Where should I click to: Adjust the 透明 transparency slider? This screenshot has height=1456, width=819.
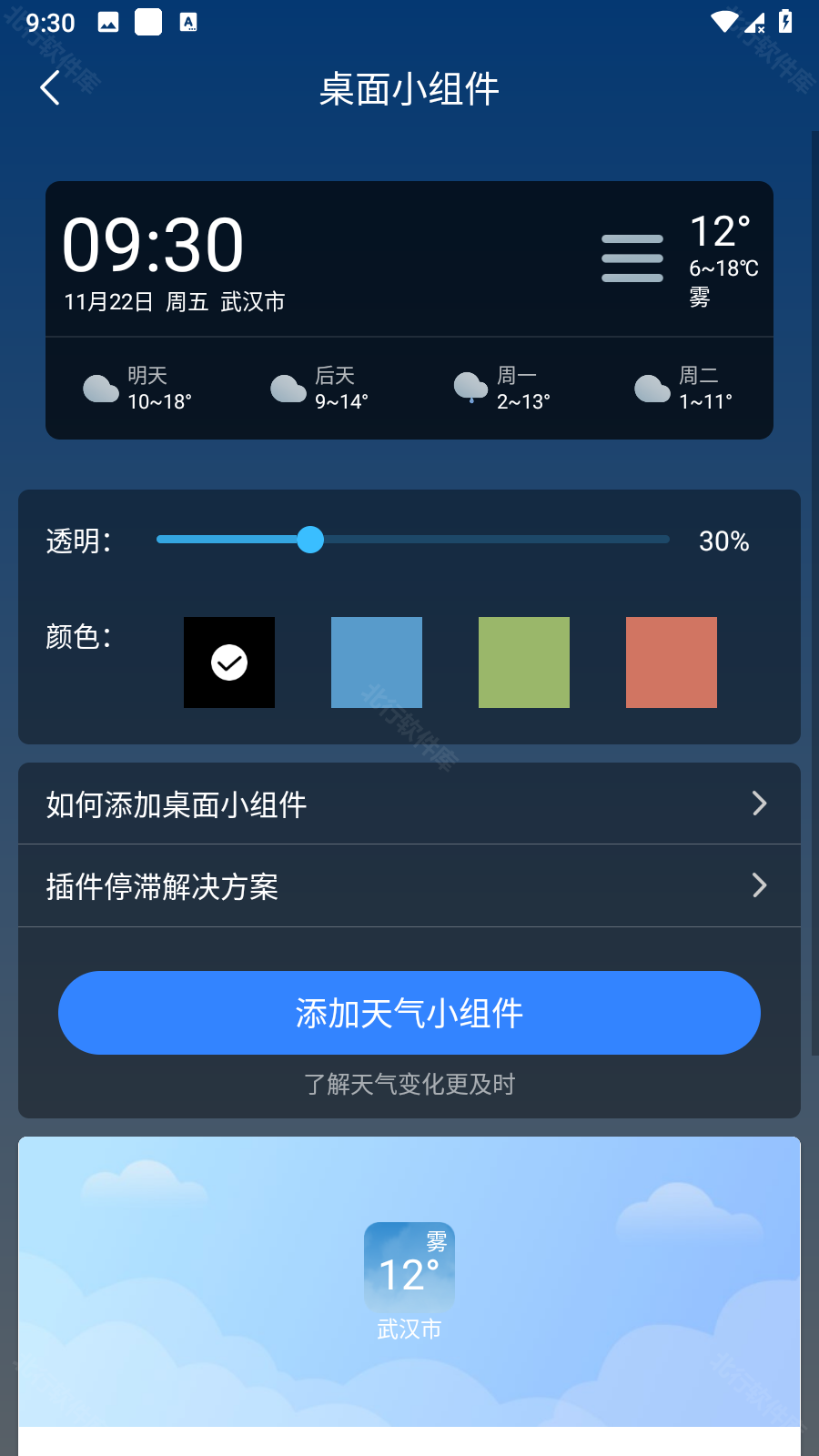[310, 540]
